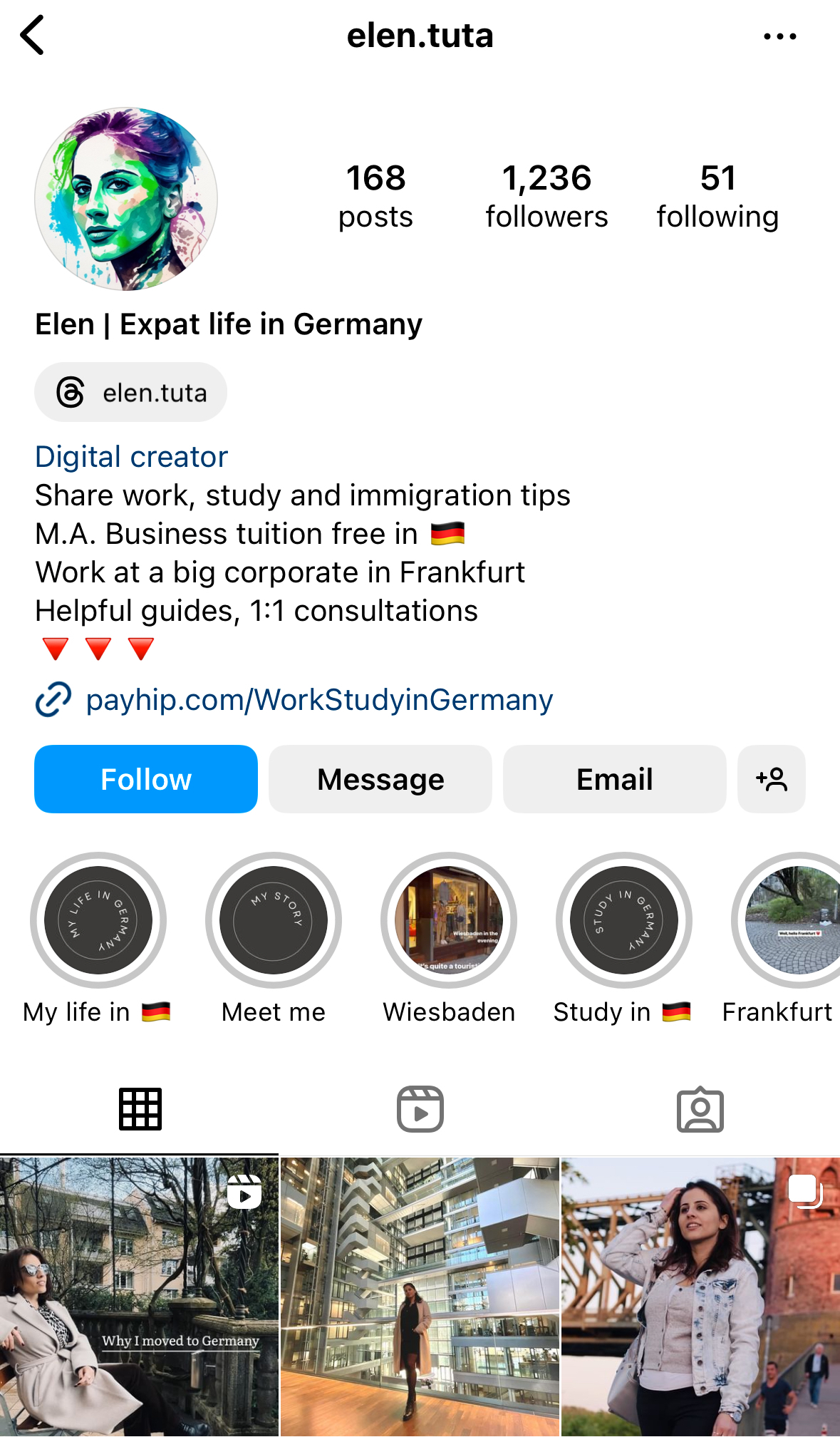The image size is (840, 1437).
Task: Open the Wiesbaden highlight
Action: point(449,920)
